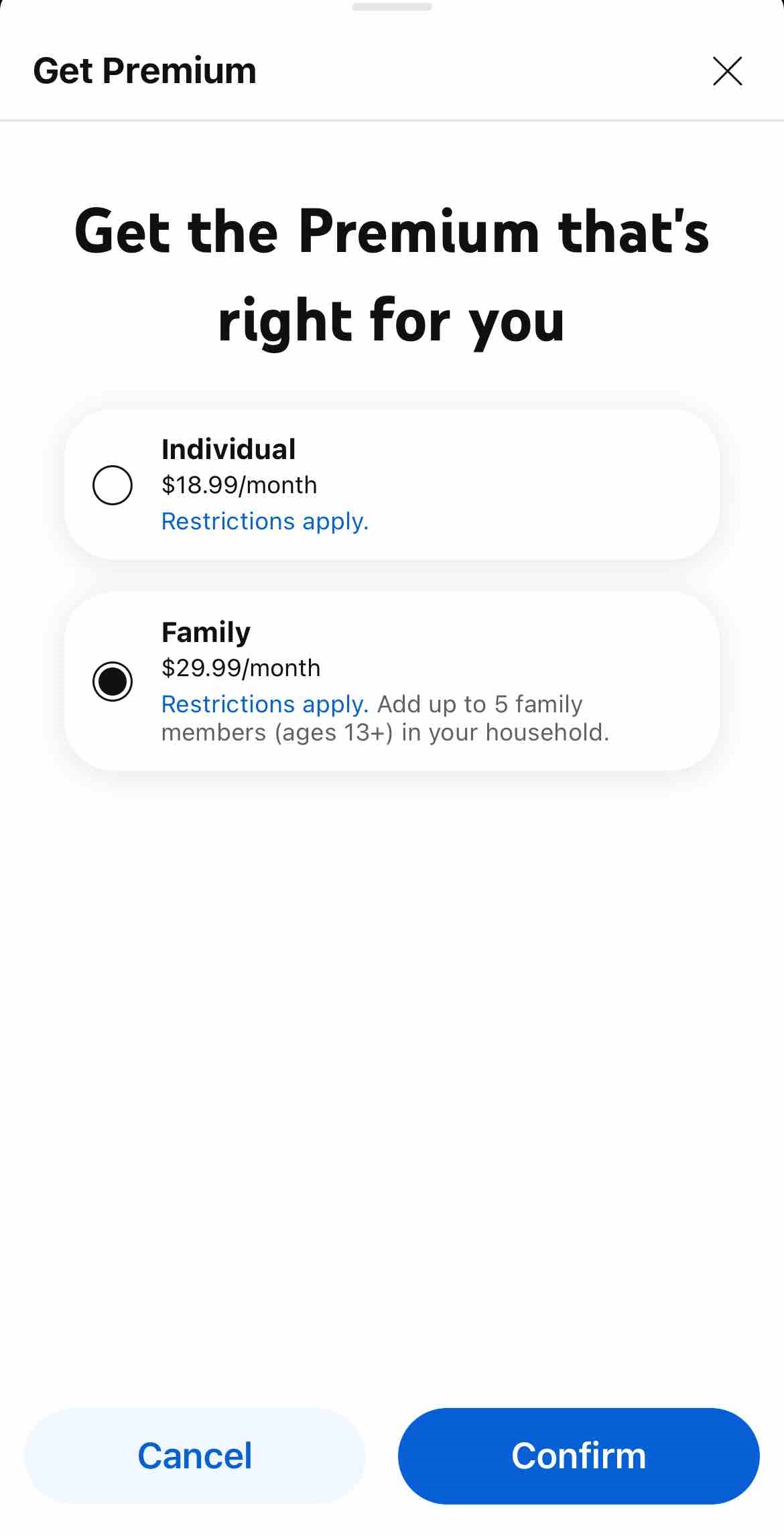Click the Family plan price text
This screenshot has height=1536, width=784.
click(240, 667)
